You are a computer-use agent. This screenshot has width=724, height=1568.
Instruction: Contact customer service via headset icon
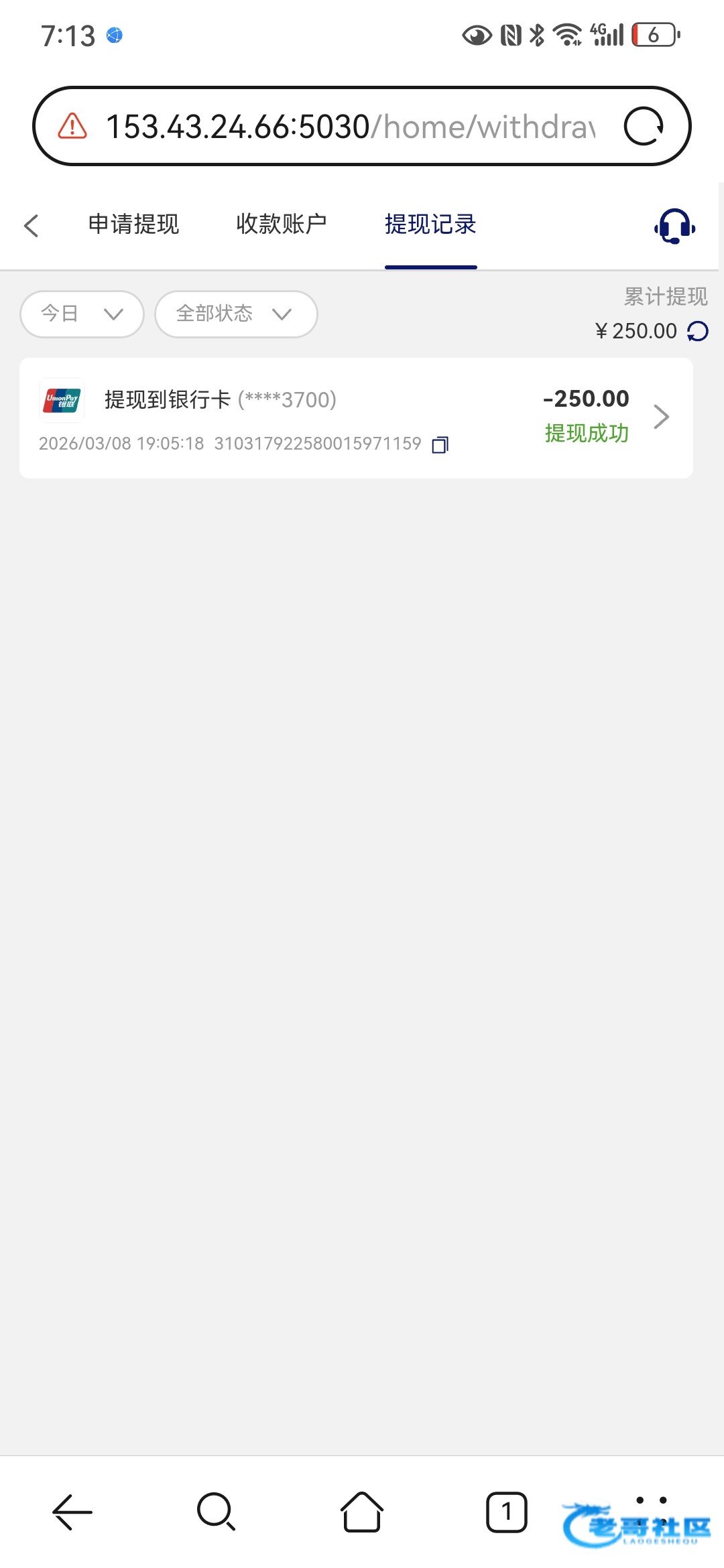(674, 226)
